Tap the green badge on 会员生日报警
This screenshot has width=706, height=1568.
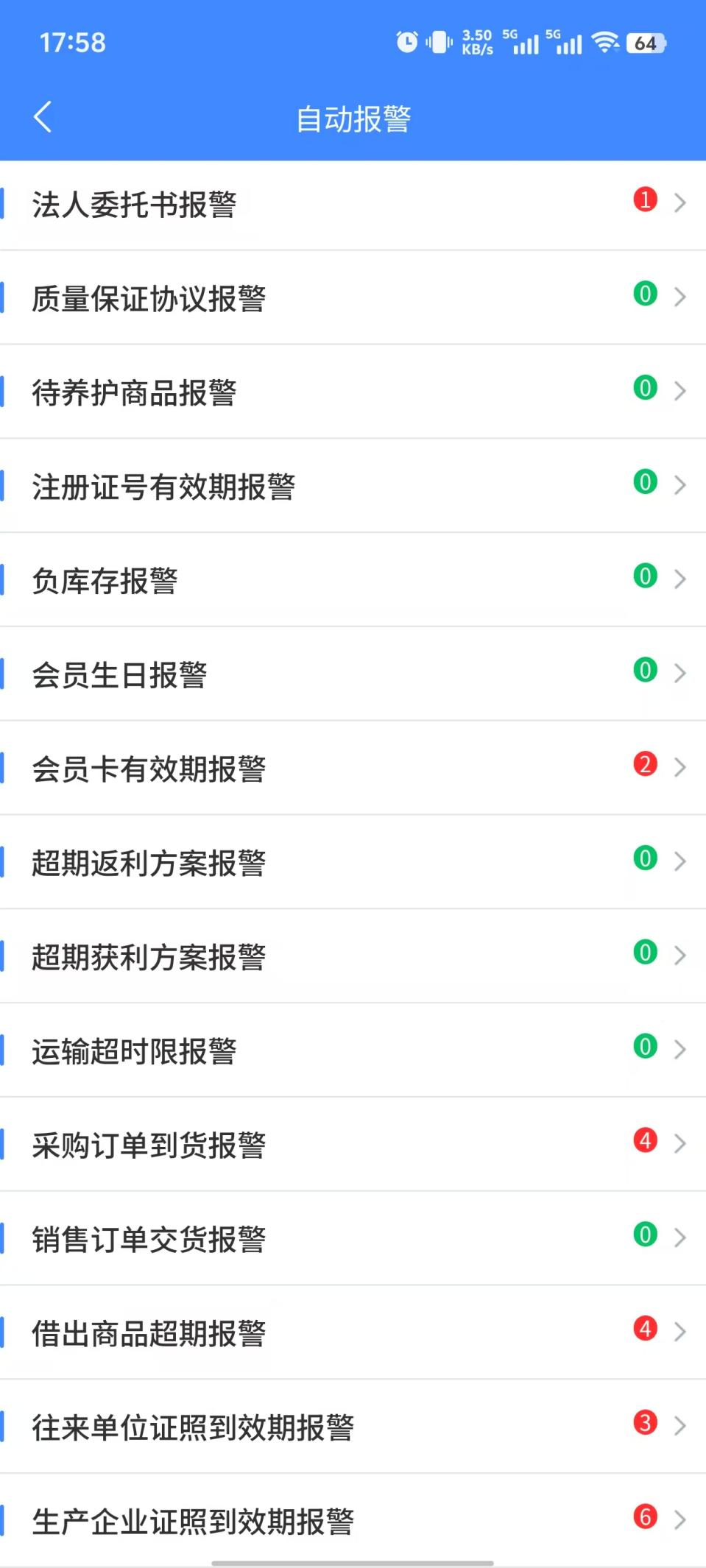[644, 671]
